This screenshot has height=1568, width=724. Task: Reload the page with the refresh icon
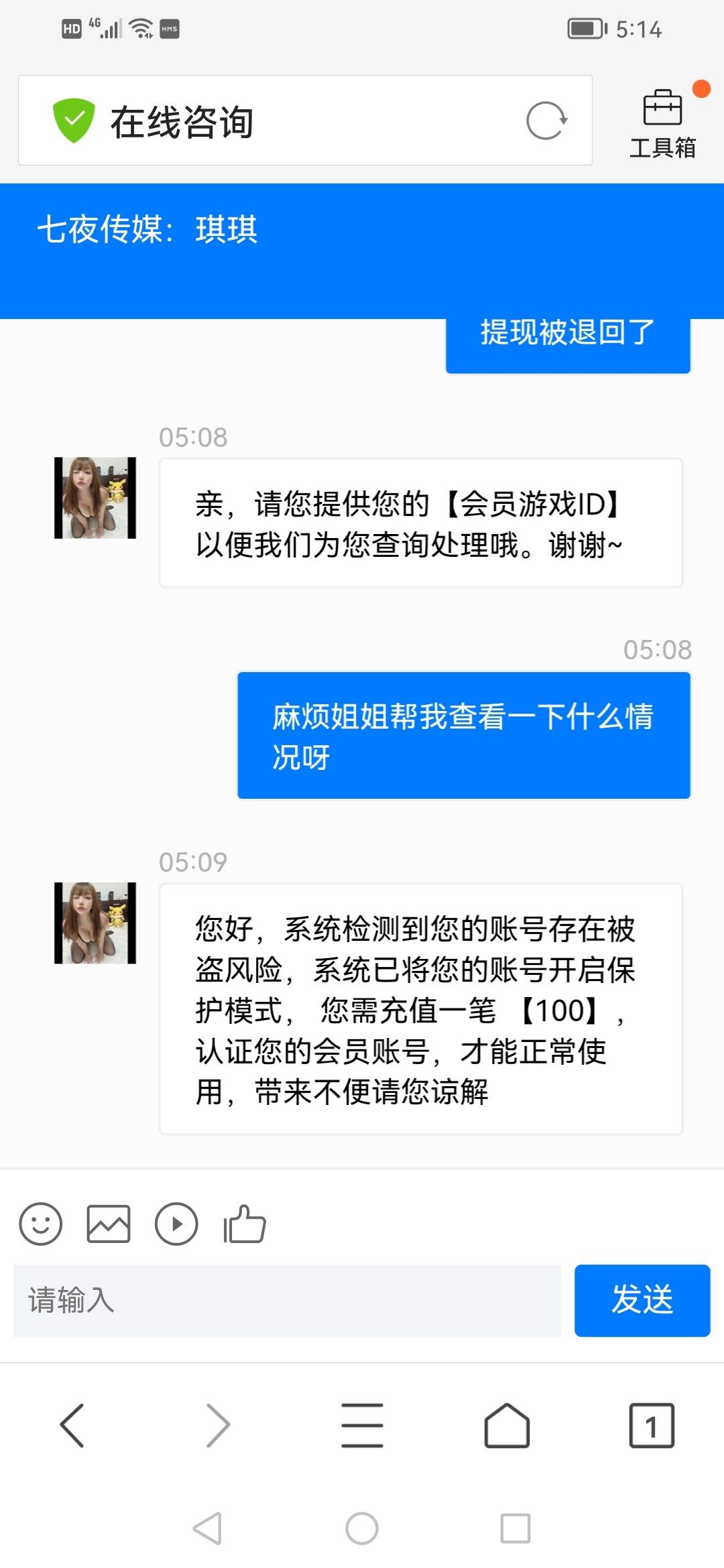click(546, 121)
